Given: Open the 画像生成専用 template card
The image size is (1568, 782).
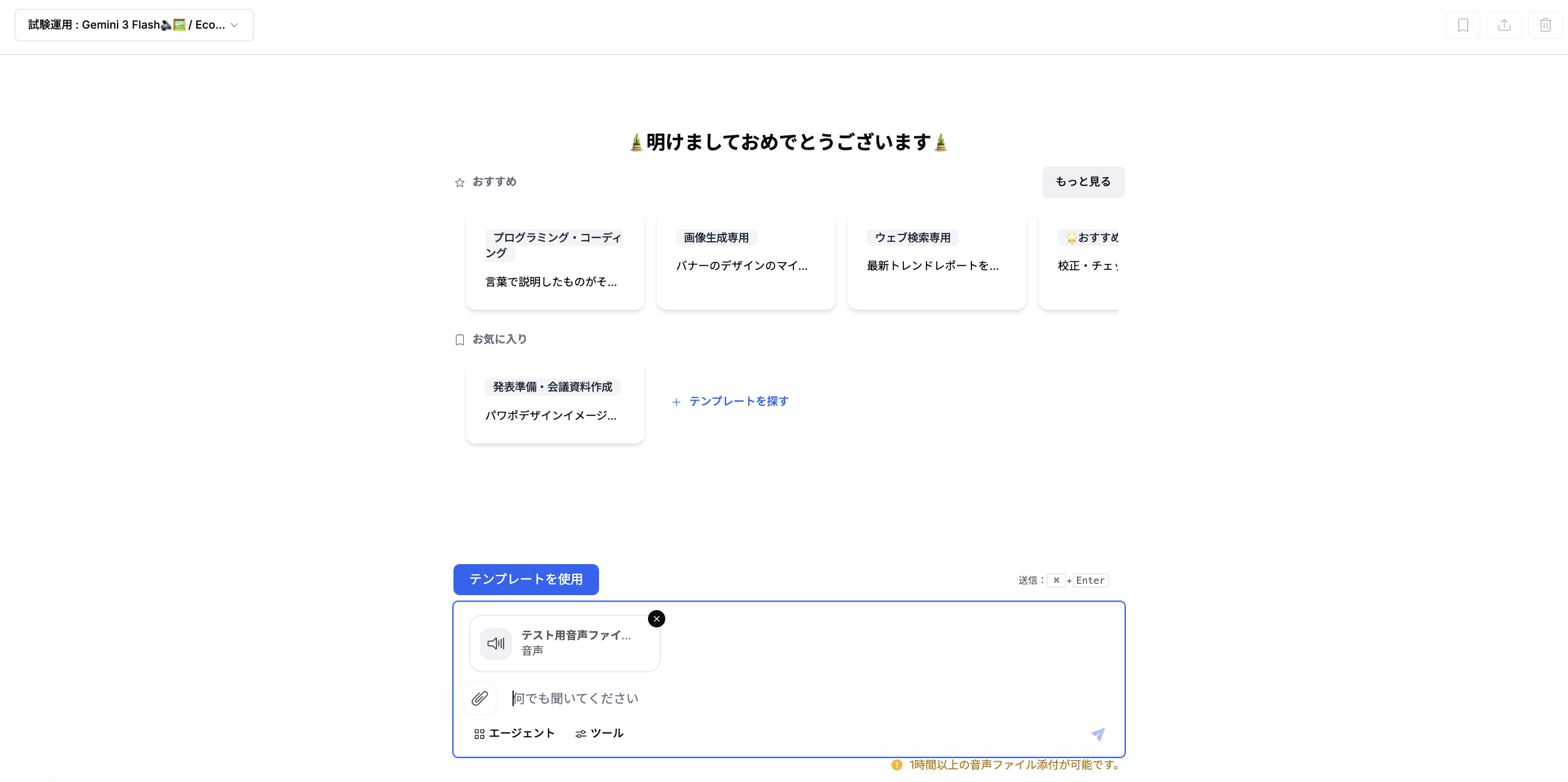Looking at the screenshot, I should coord(746,260).
